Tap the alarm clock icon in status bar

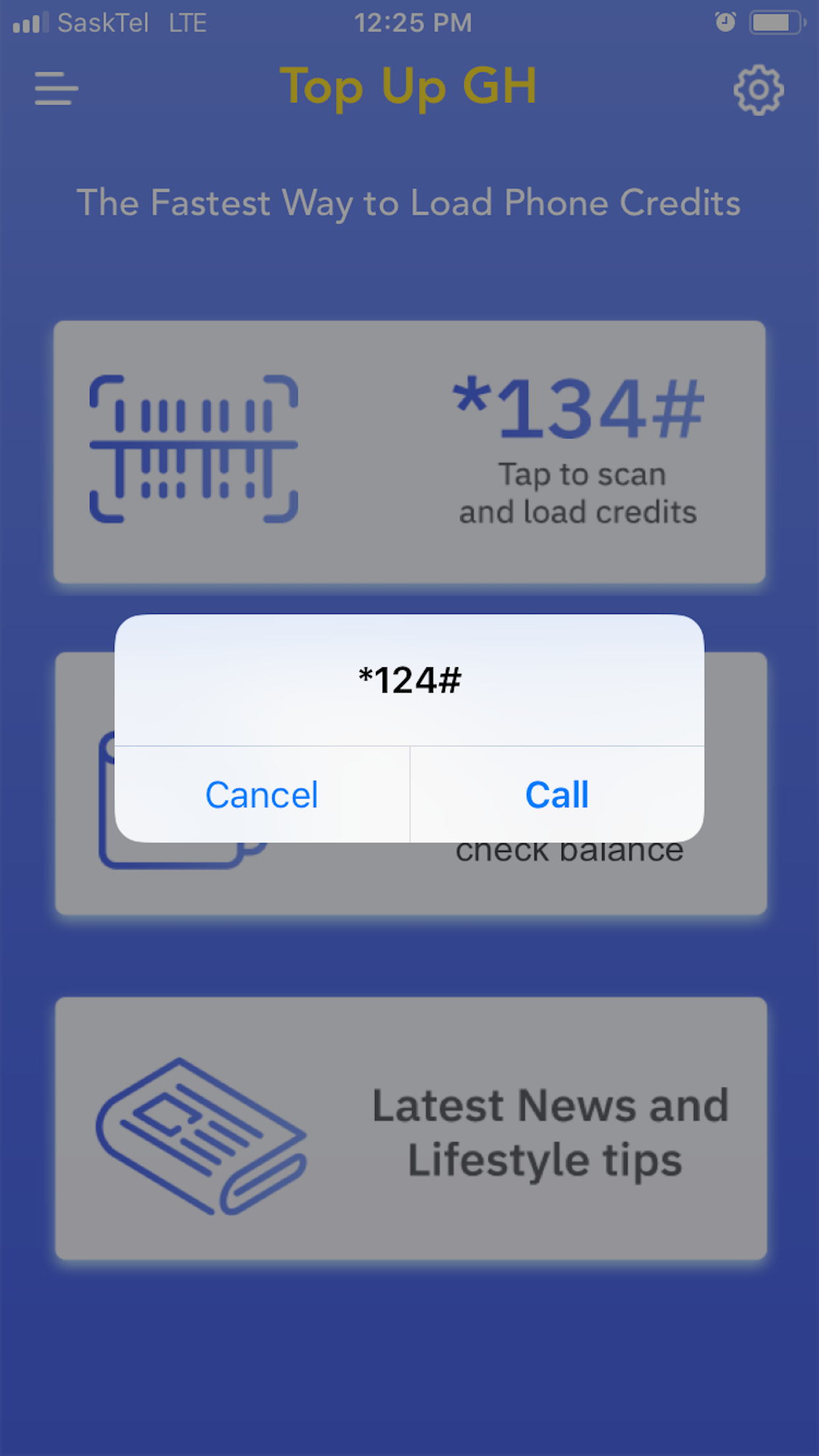coord(725,22)
